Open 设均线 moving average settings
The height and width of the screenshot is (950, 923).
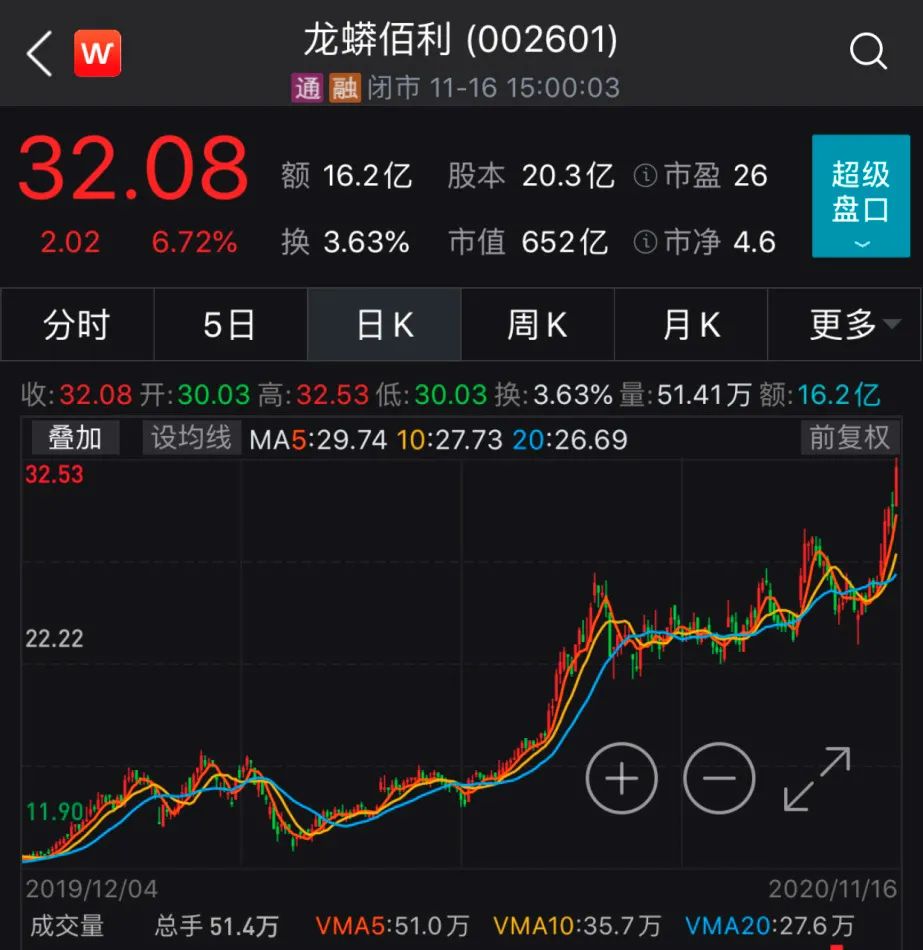[190, 438]
